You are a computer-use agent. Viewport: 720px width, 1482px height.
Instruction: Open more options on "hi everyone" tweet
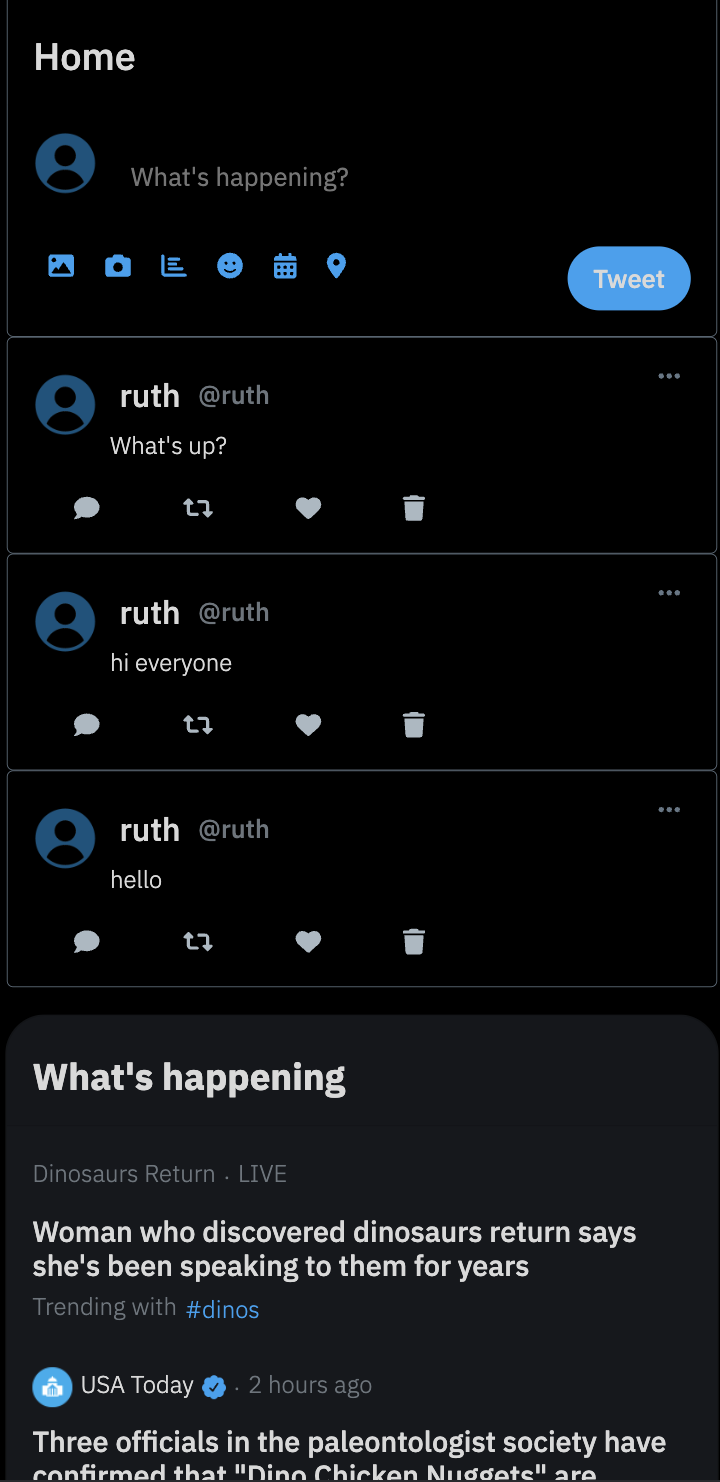pos(669,593)
